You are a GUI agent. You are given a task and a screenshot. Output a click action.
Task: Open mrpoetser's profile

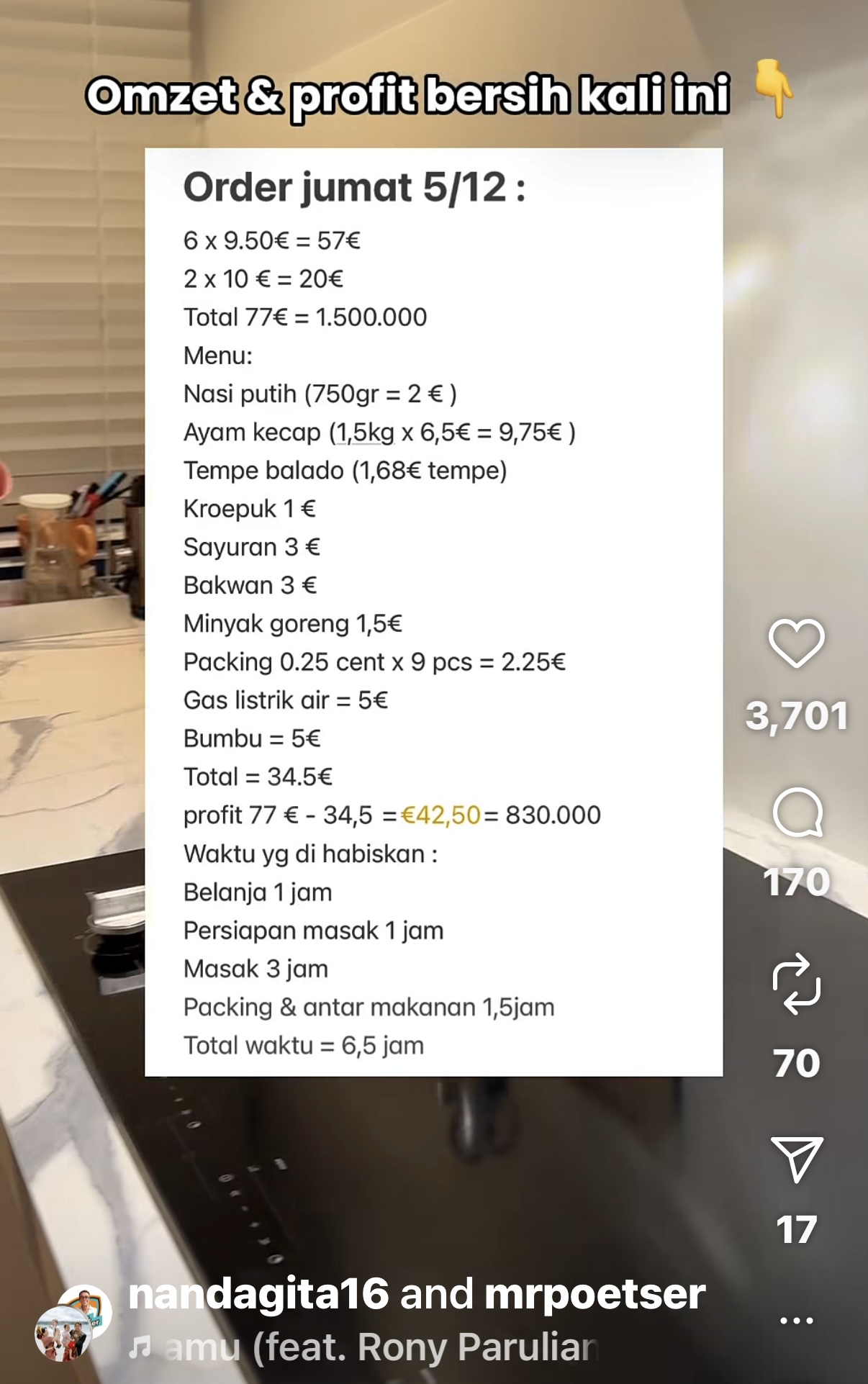point(595,1294)
